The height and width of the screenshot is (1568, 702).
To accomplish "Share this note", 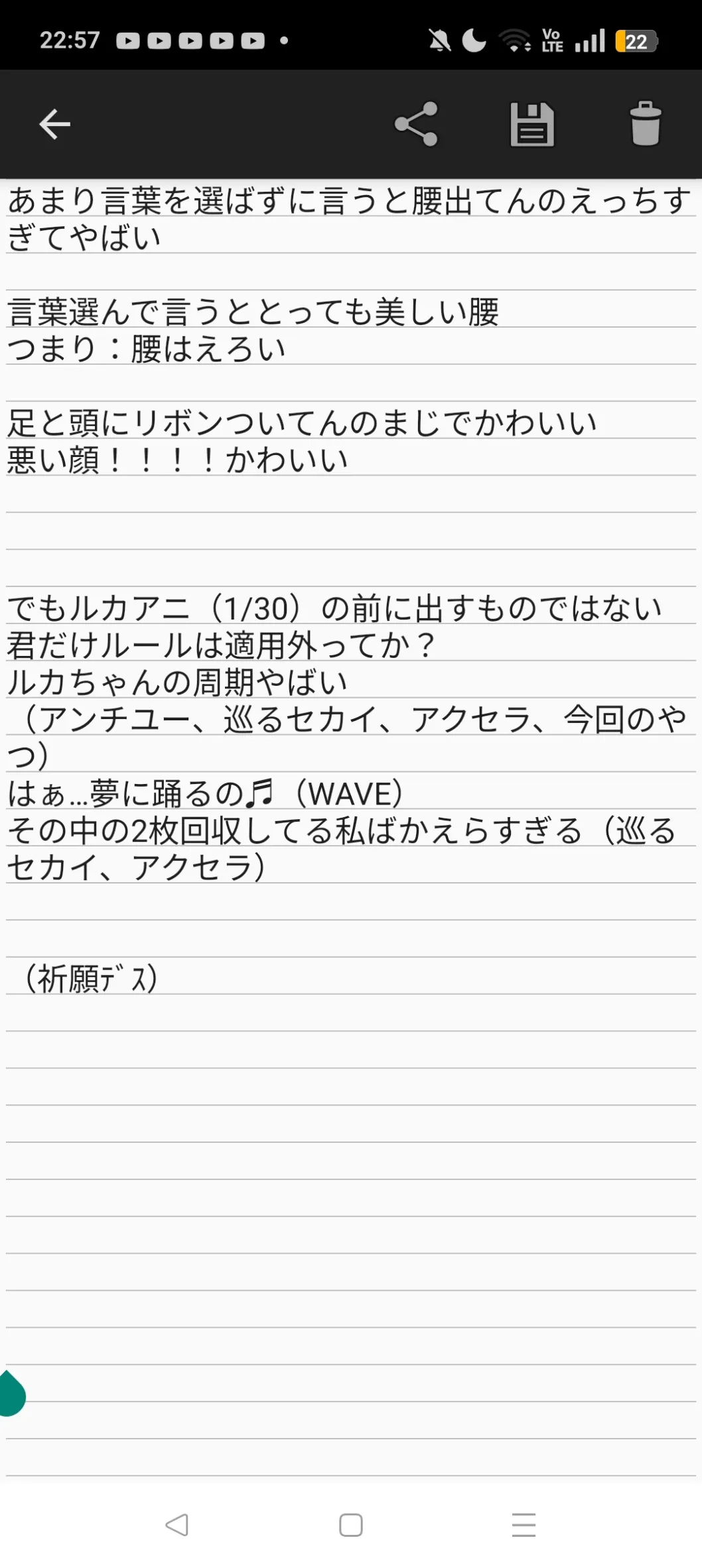I will [416, 124].
